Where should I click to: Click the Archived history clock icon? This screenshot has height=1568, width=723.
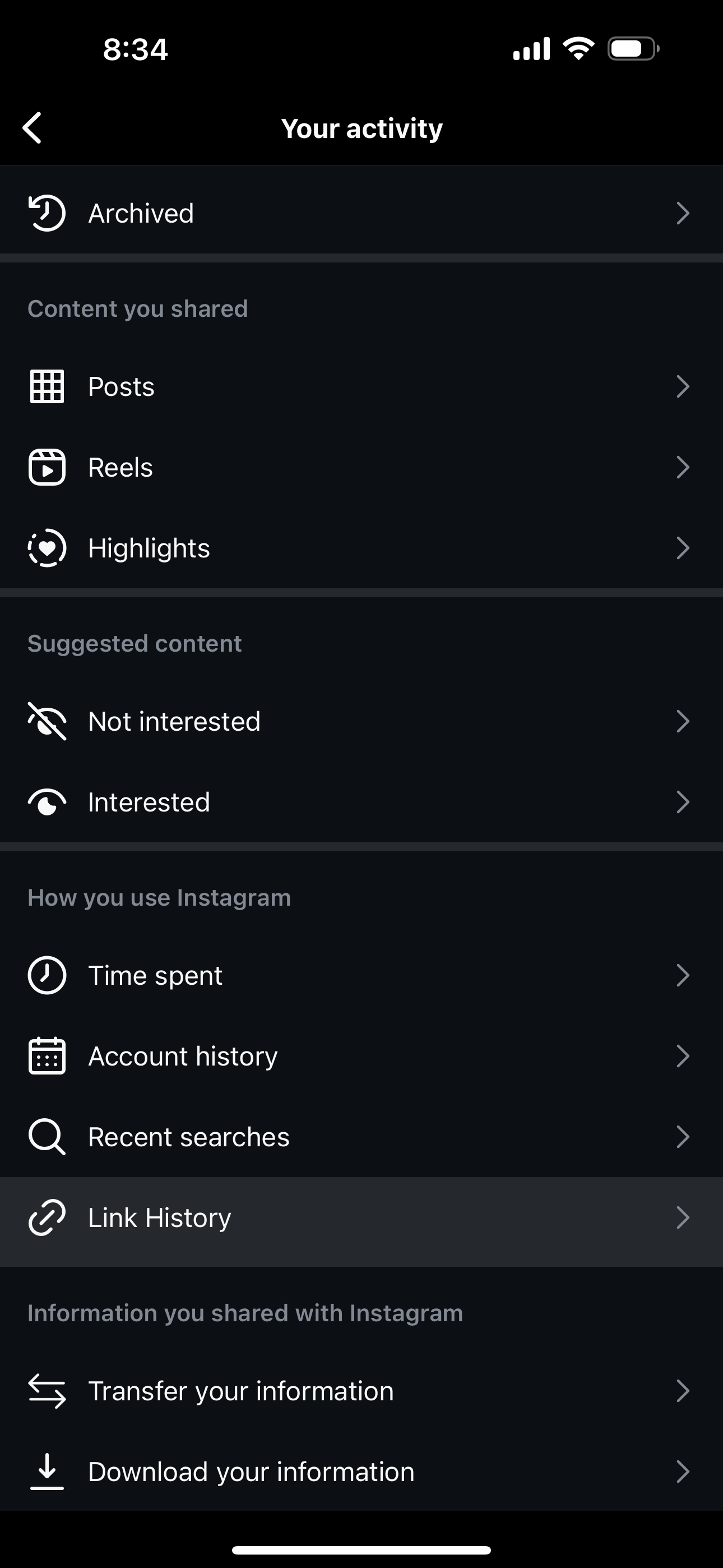[x=47, y=213]
